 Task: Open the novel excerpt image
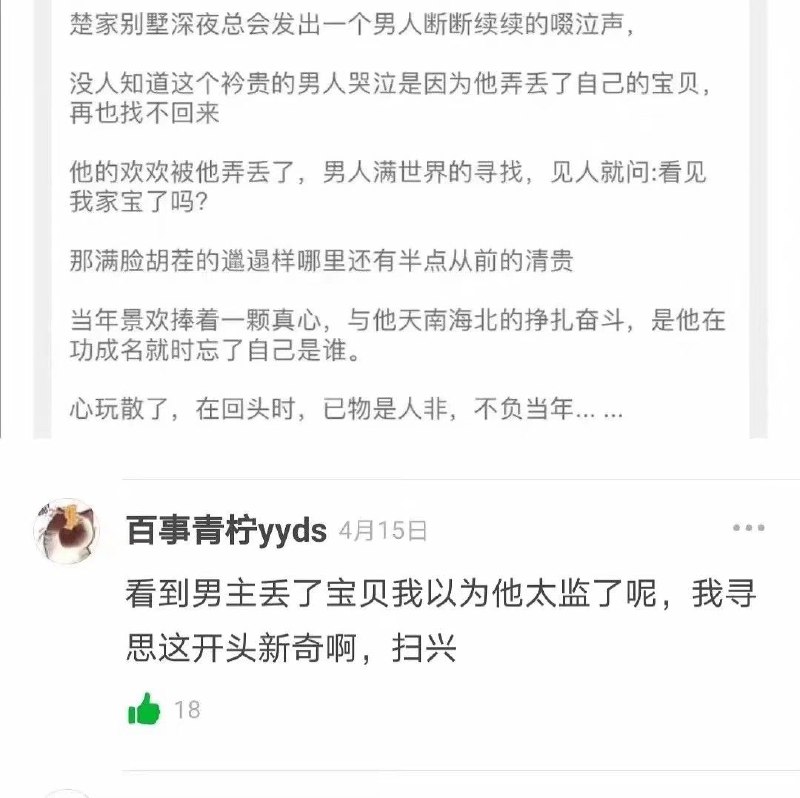[x=400, y=218]
